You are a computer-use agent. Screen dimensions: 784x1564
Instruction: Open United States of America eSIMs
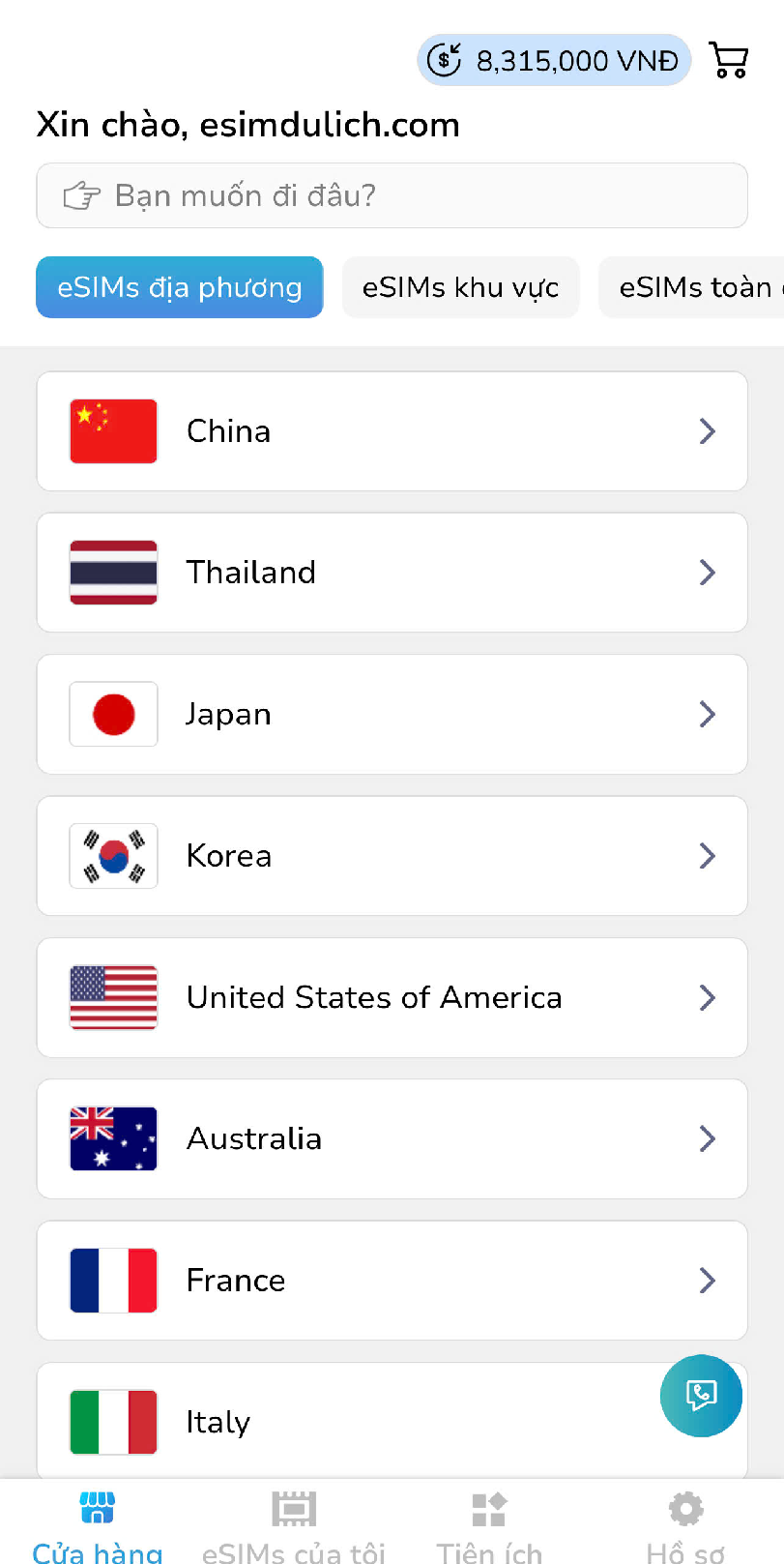point(392,997)
